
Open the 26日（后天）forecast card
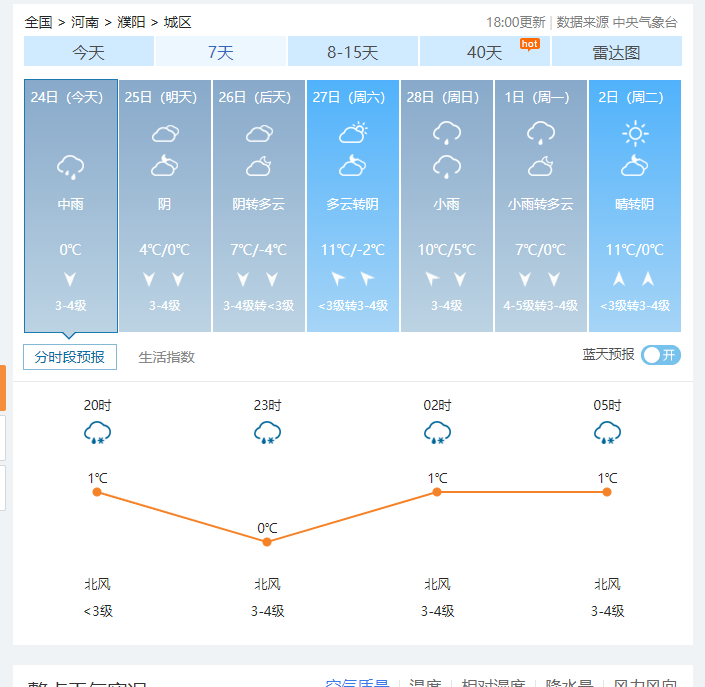point(258,205)
